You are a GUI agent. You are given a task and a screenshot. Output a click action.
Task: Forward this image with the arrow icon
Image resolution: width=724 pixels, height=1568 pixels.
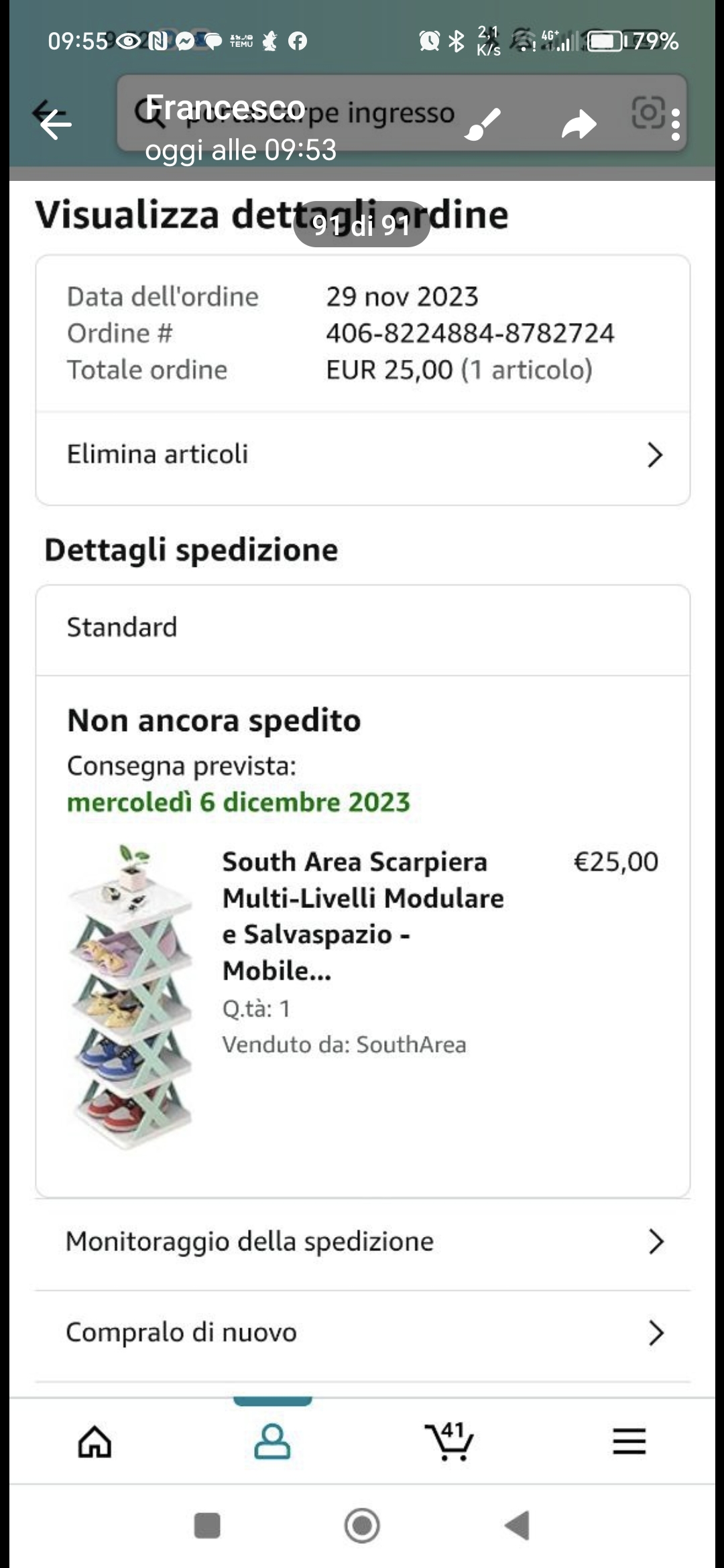click(x=579, y=124)
